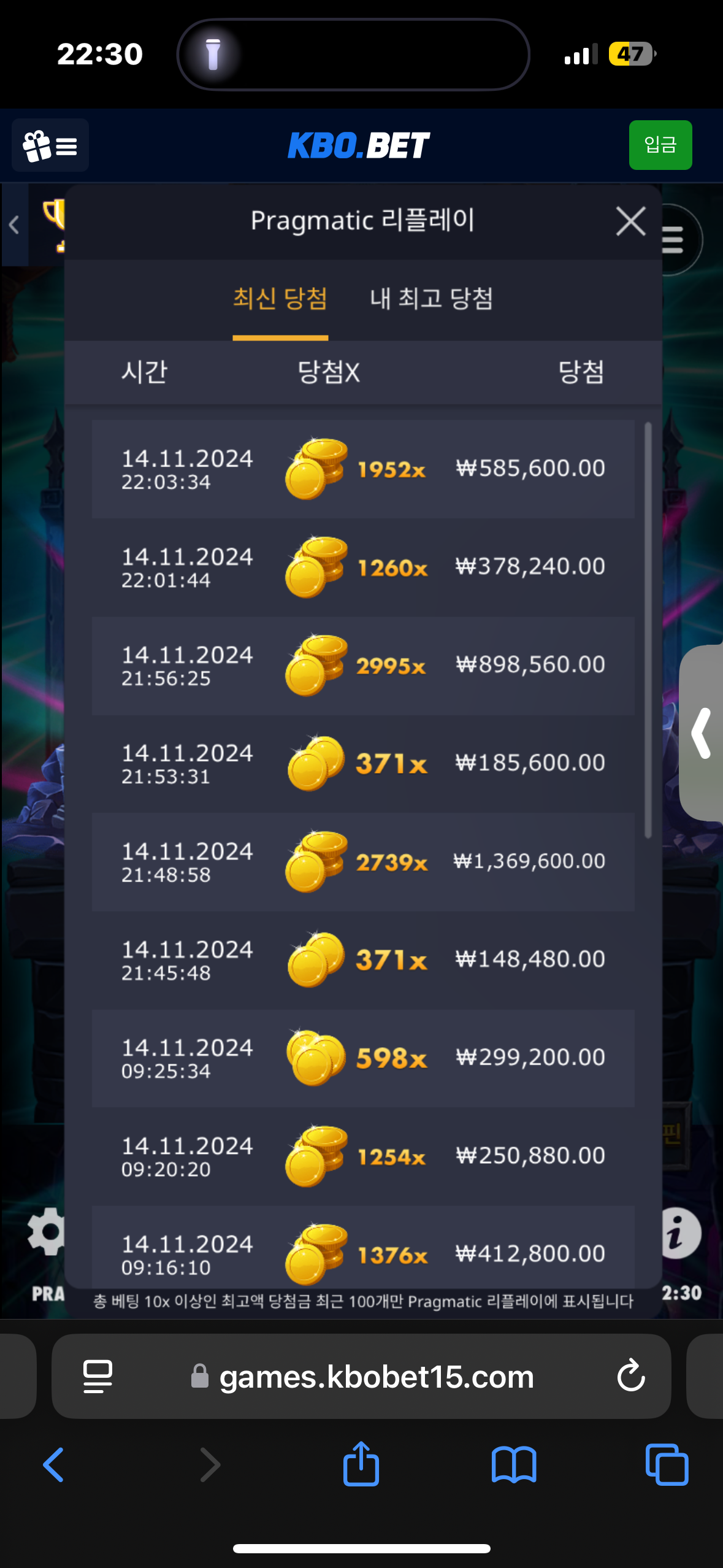Viewport: 723px width, 1568px height.
Task: Go back in Safari browser
Action: [x=54, y=1464]
